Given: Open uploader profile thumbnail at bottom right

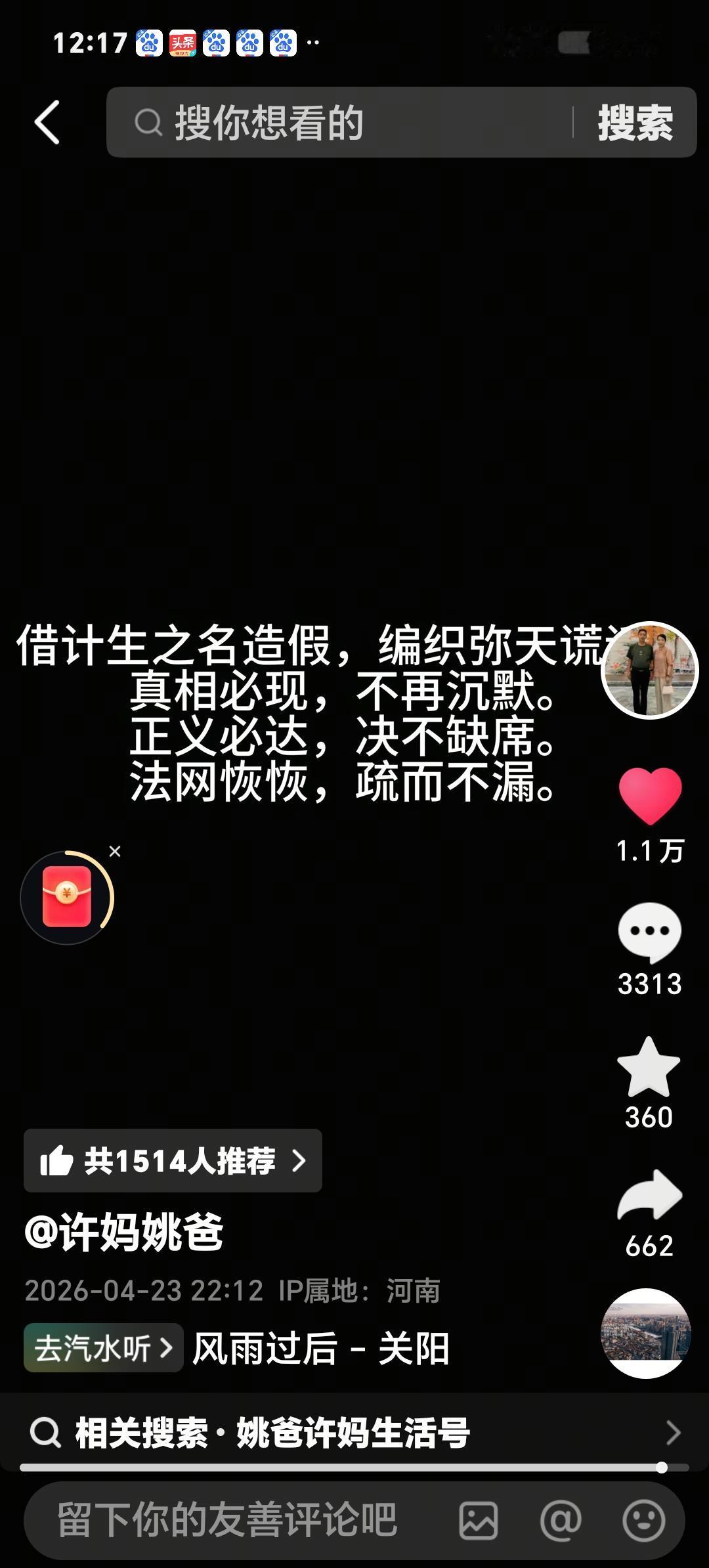Looking at the screenshot, I should [x=645, y=1334].
